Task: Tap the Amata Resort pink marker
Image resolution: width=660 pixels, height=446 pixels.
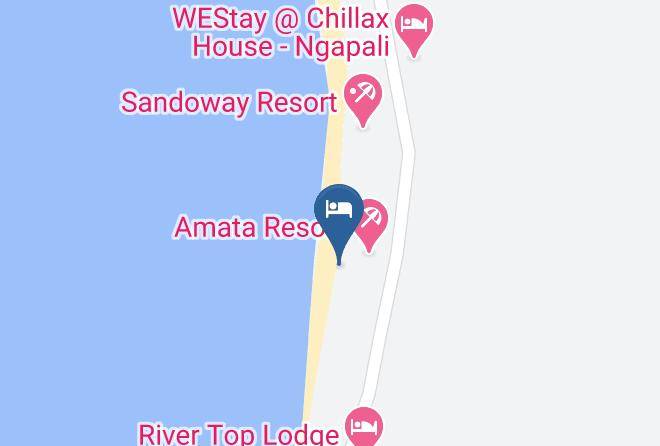Action: [x=372, y=222]
